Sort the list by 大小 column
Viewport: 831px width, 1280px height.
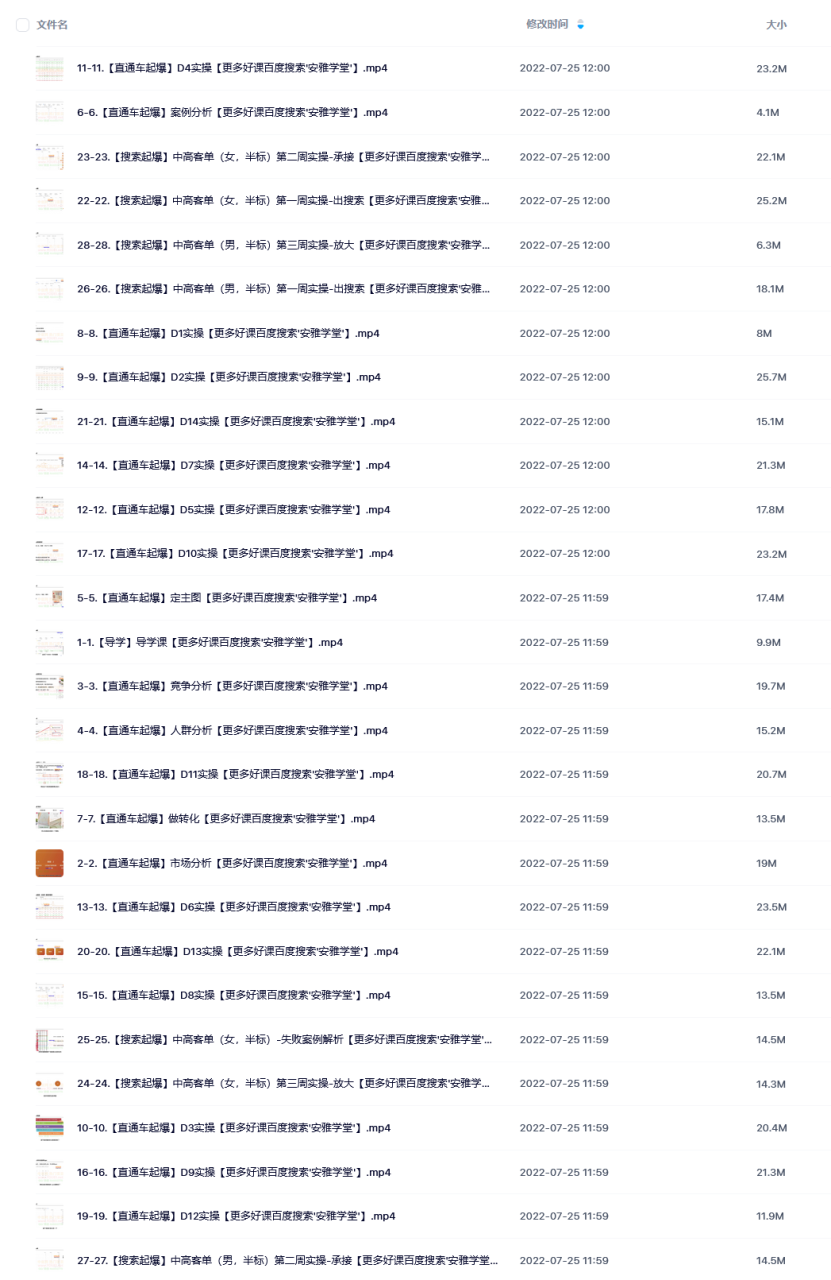pos(775,25)
